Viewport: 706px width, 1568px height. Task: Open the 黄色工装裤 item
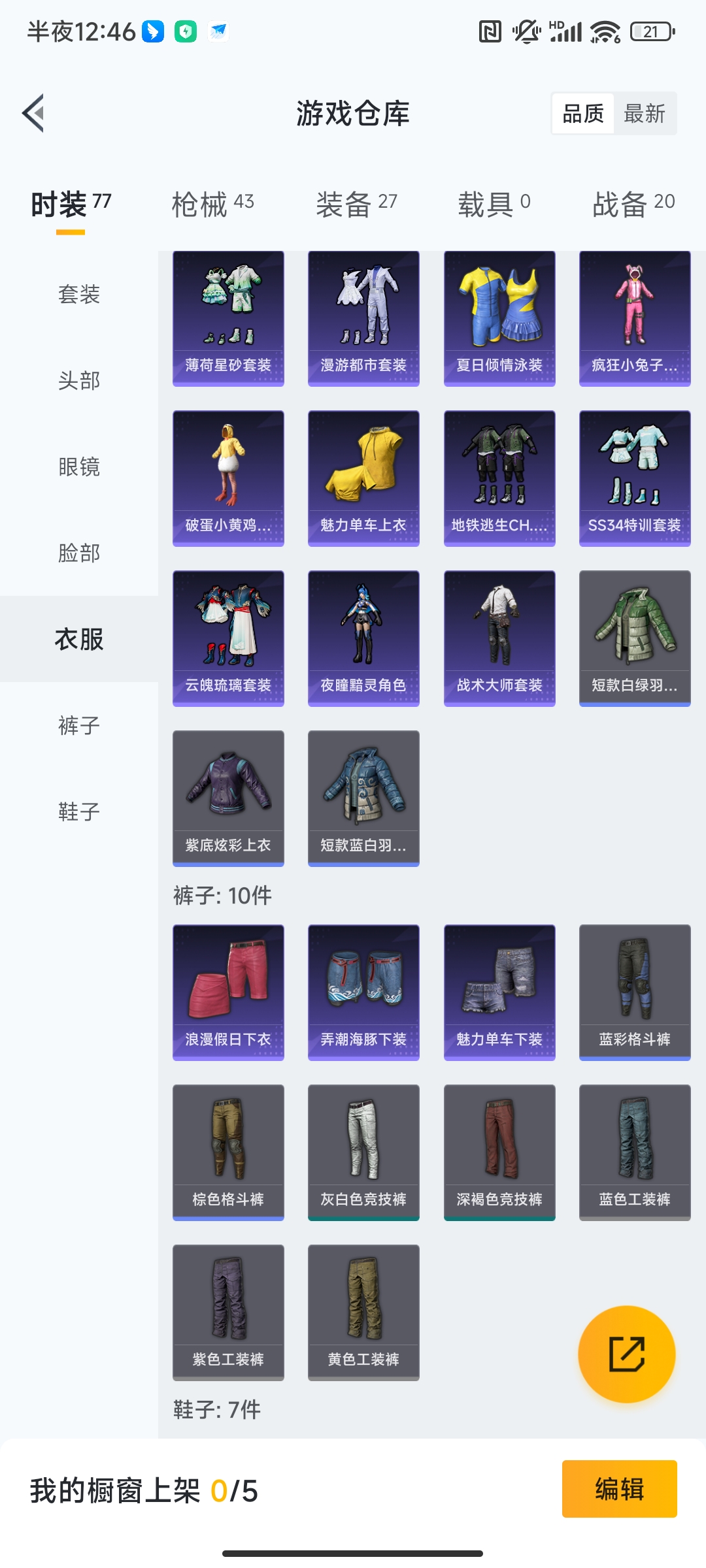pos(363,1313)
